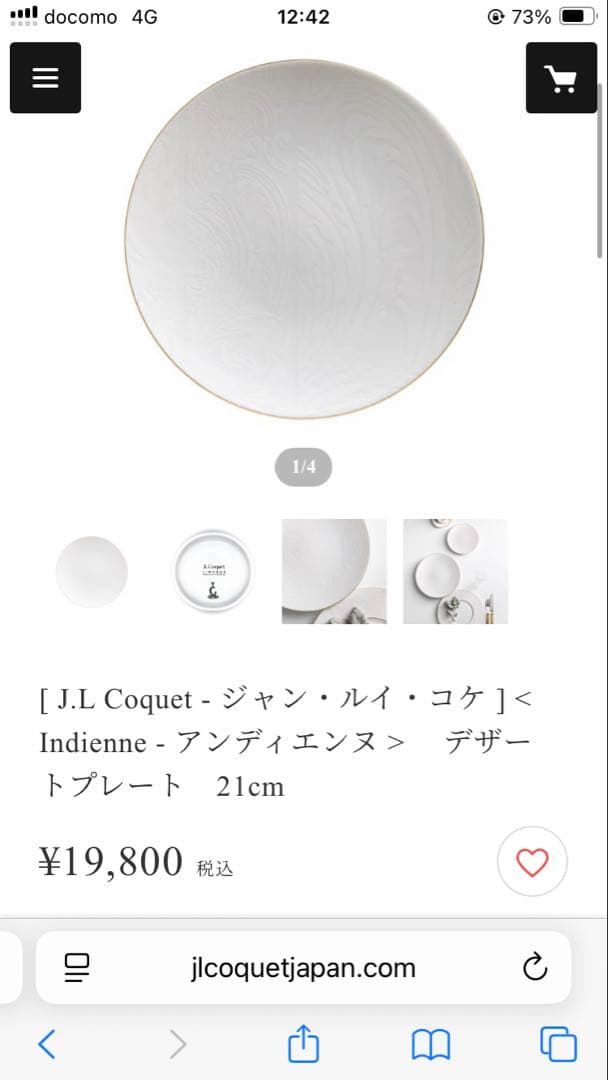Screen dimensions: 608x1080
Task: Open Safari page settings menu
Action: (76, 968)
